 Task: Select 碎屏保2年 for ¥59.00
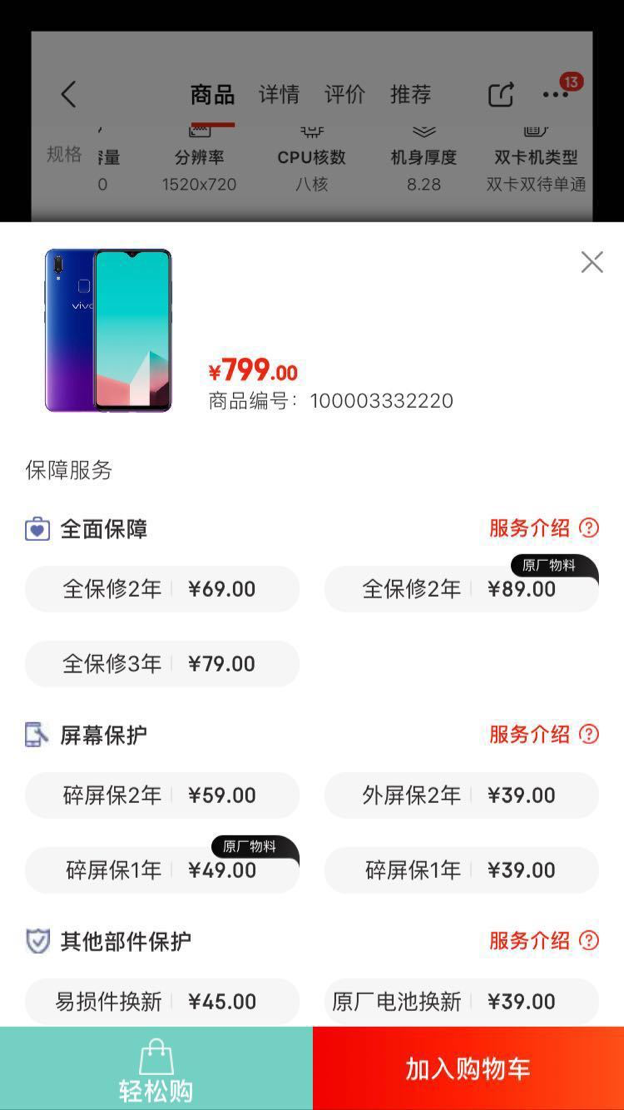click(162, 796)
